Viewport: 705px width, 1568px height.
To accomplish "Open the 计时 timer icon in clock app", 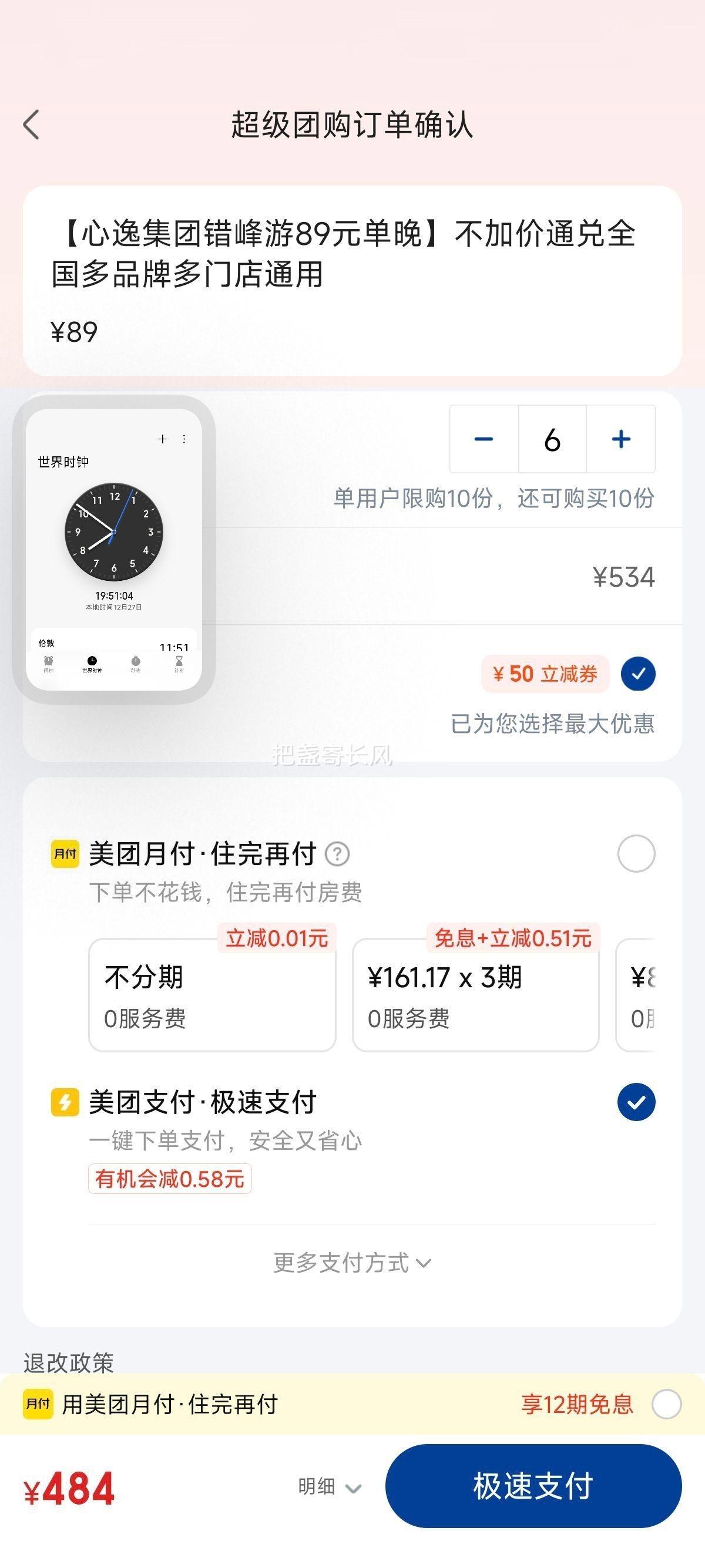I will pyautogui.click(x=180, y=662).
